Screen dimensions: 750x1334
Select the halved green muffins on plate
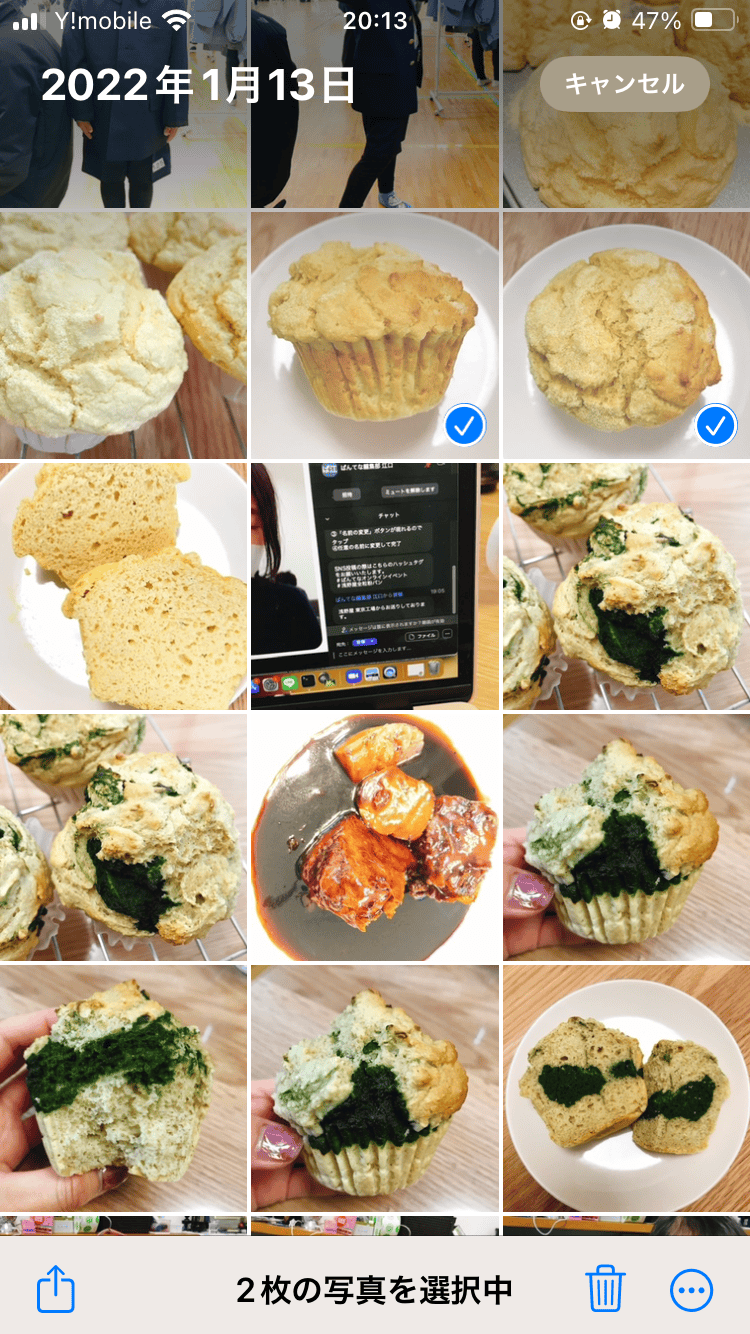pyautogui.click(x=626, y=1088)
